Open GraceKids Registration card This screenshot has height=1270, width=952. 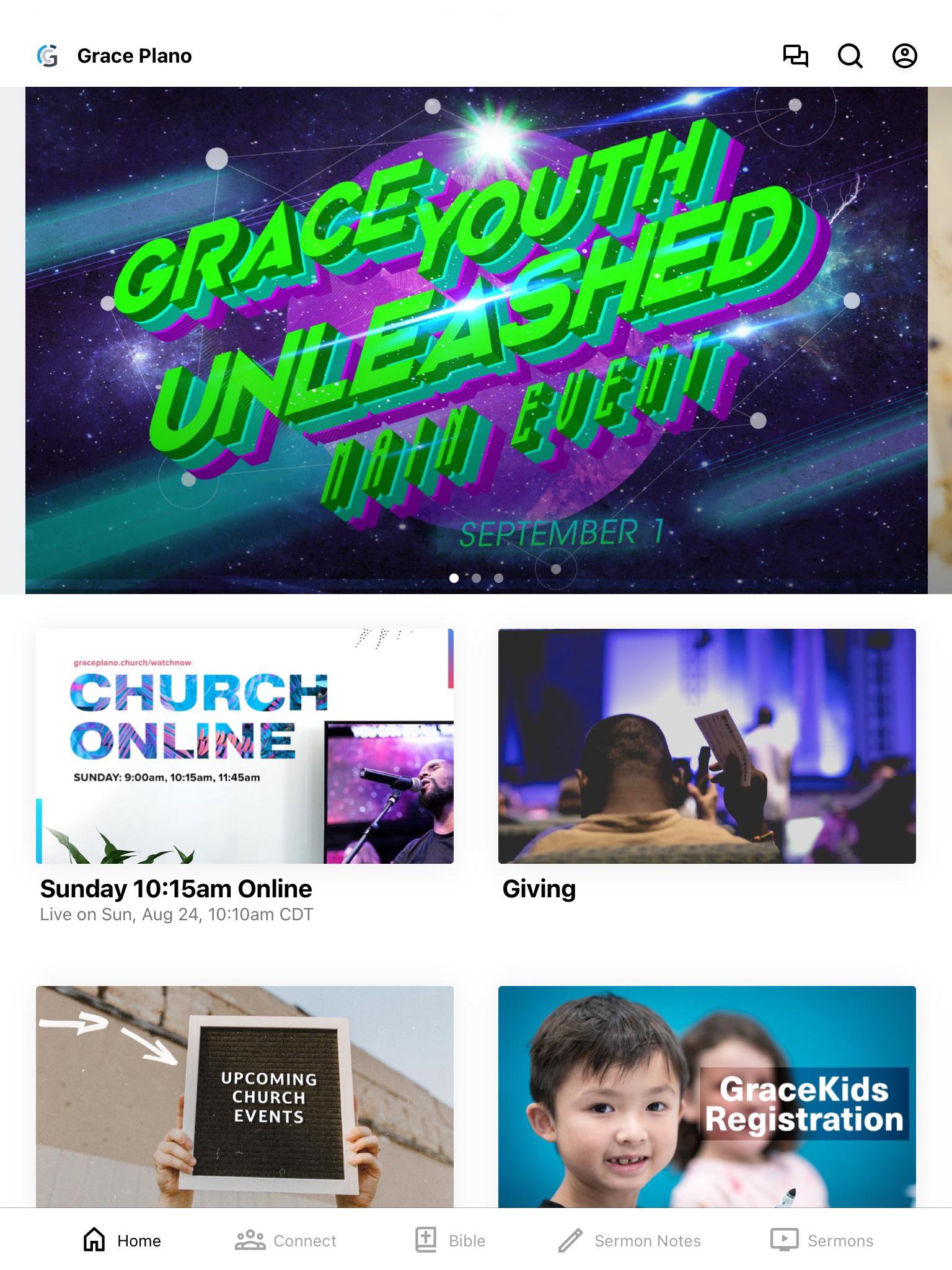tap(707, 1096)
